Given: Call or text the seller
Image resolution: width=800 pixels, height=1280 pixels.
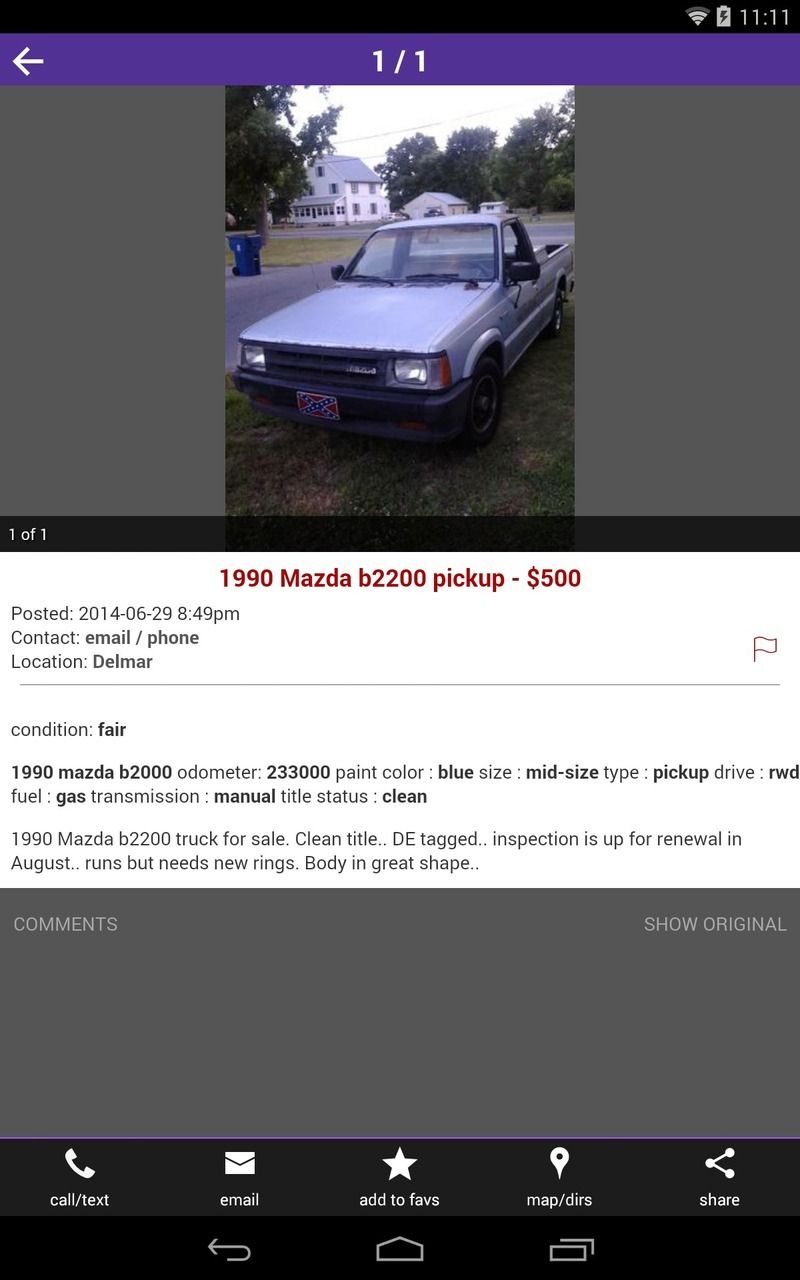Looking at the screenshot, I should [80, 1177].
